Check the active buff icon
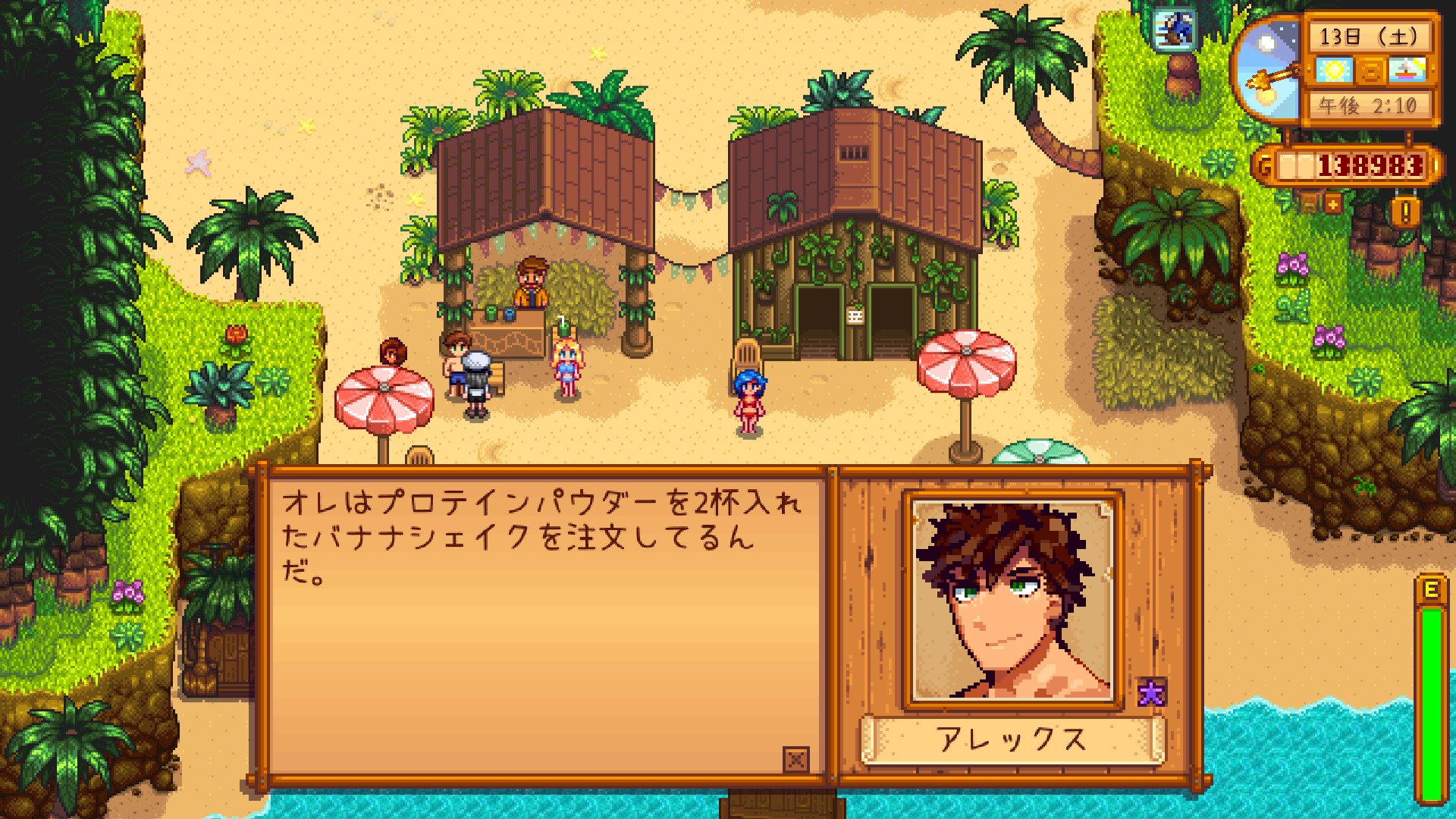Image resolution: width=1456 pixels, height=819 pixels. (x=1174, y=30)
